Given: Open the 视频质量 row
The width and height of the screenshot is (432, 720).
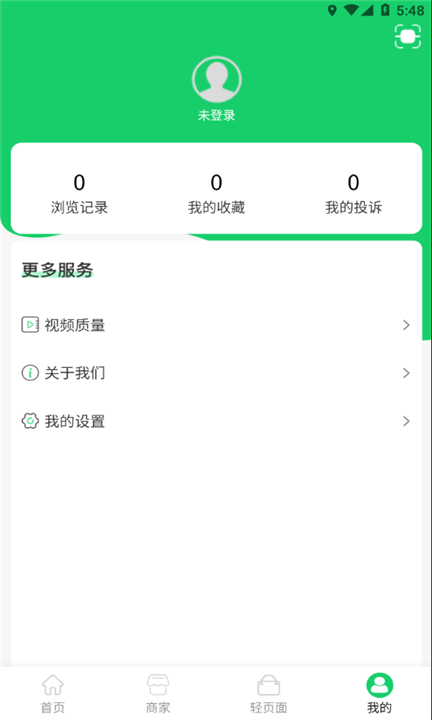Looking at the screenshot, I should click(x=216, y=325).
